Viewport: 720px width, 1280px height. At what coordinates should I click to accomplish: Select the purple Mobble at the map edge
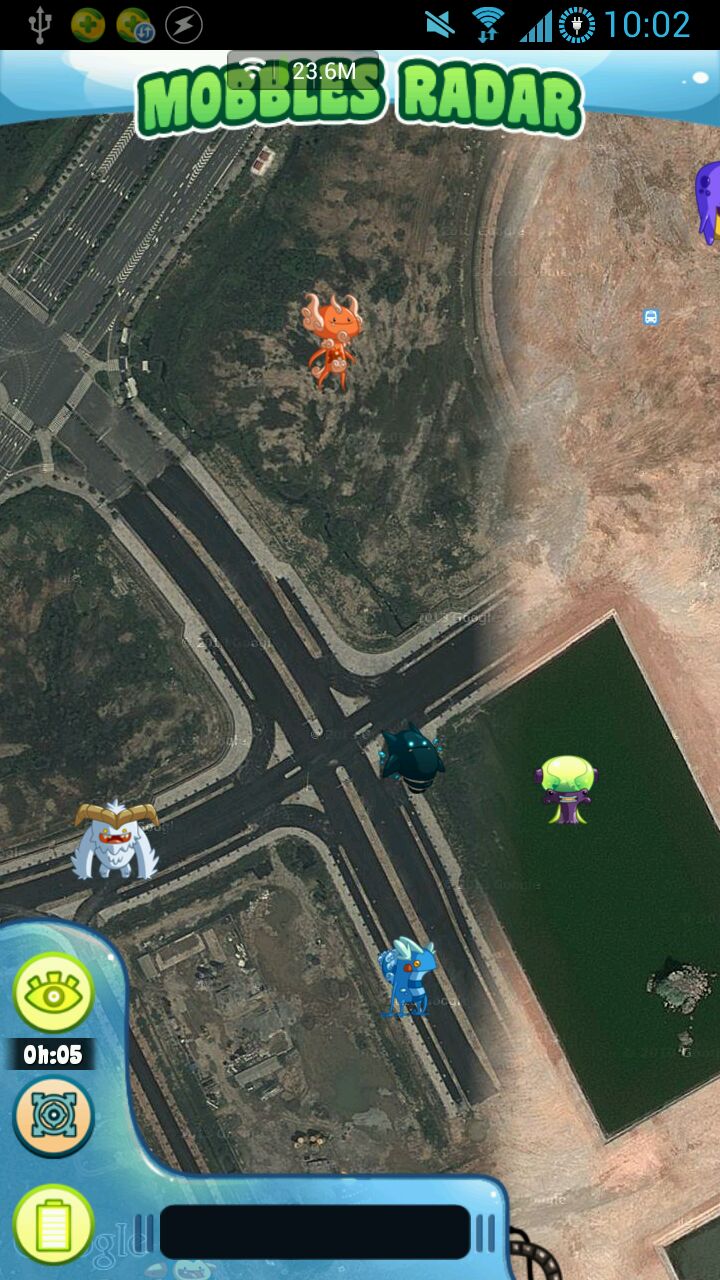(708, 202)
